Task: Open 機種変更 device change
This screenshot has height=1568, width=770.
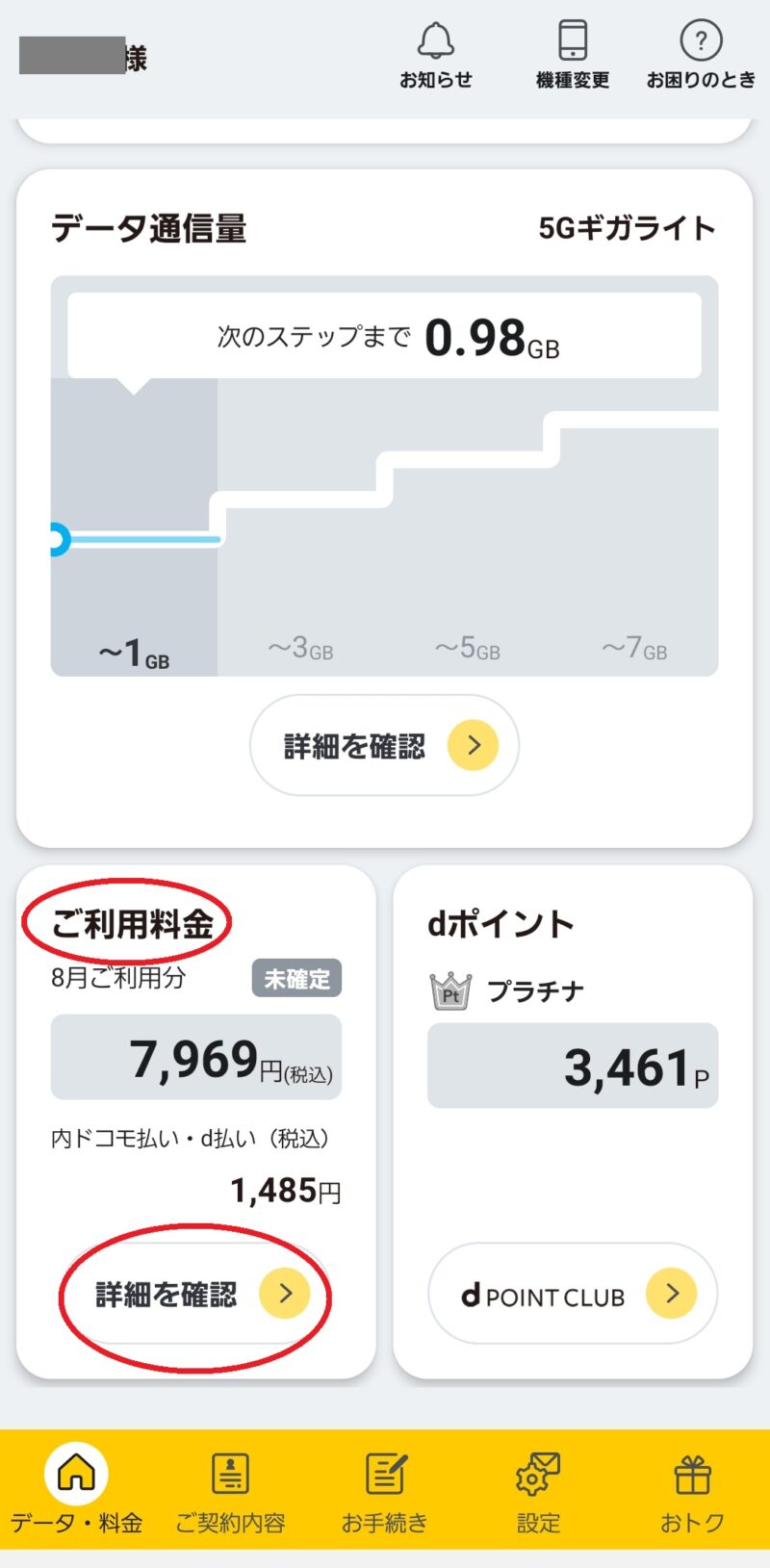Action: [573, 56]
